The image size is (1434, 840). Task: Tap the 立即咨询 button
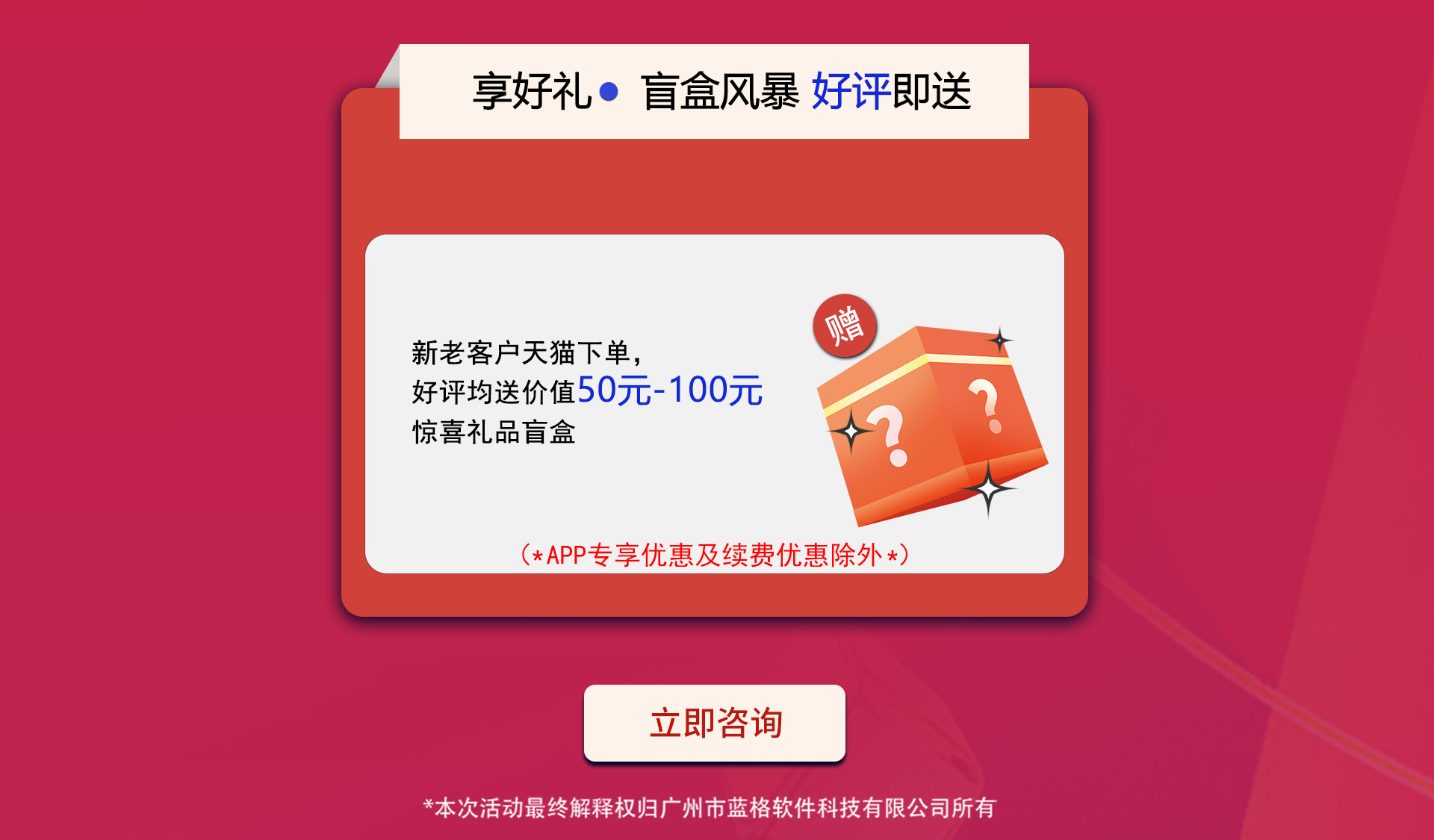click(715, 723)
